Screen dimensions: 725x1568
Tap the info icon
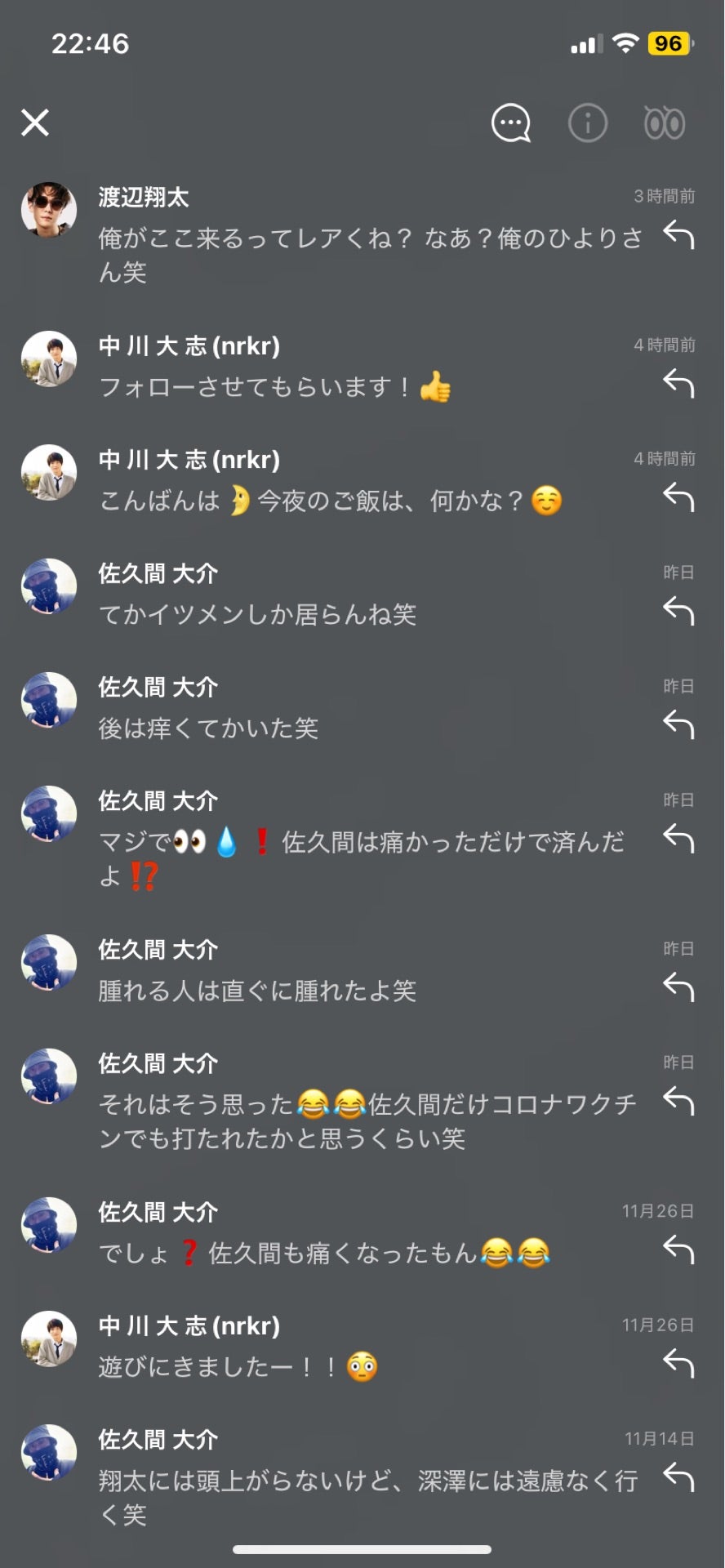[x=587, y=122]
